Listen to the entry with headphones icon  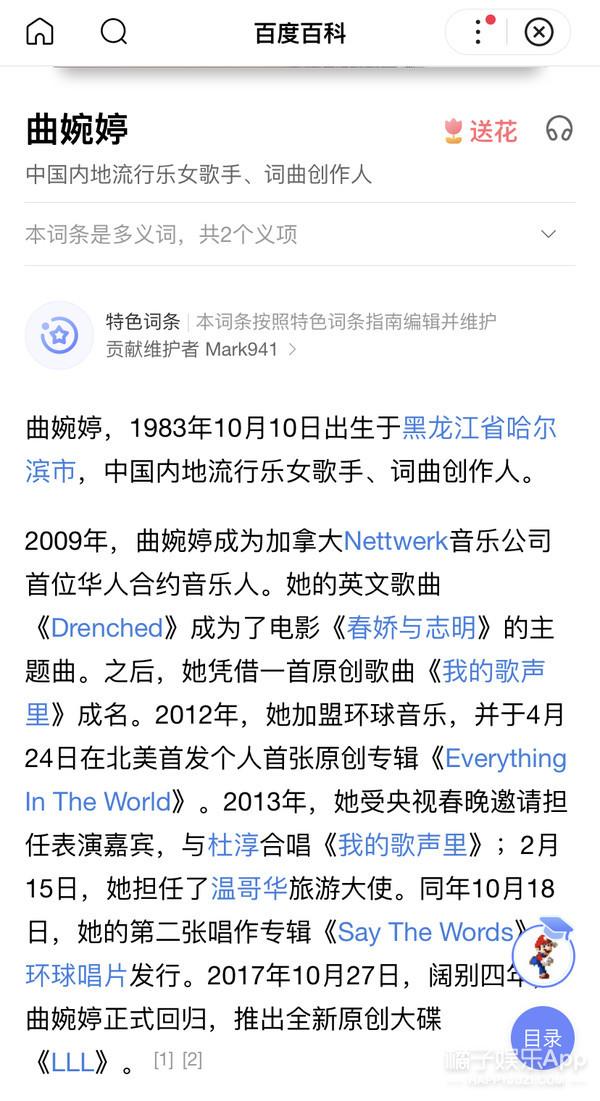[x=559, y=129]
